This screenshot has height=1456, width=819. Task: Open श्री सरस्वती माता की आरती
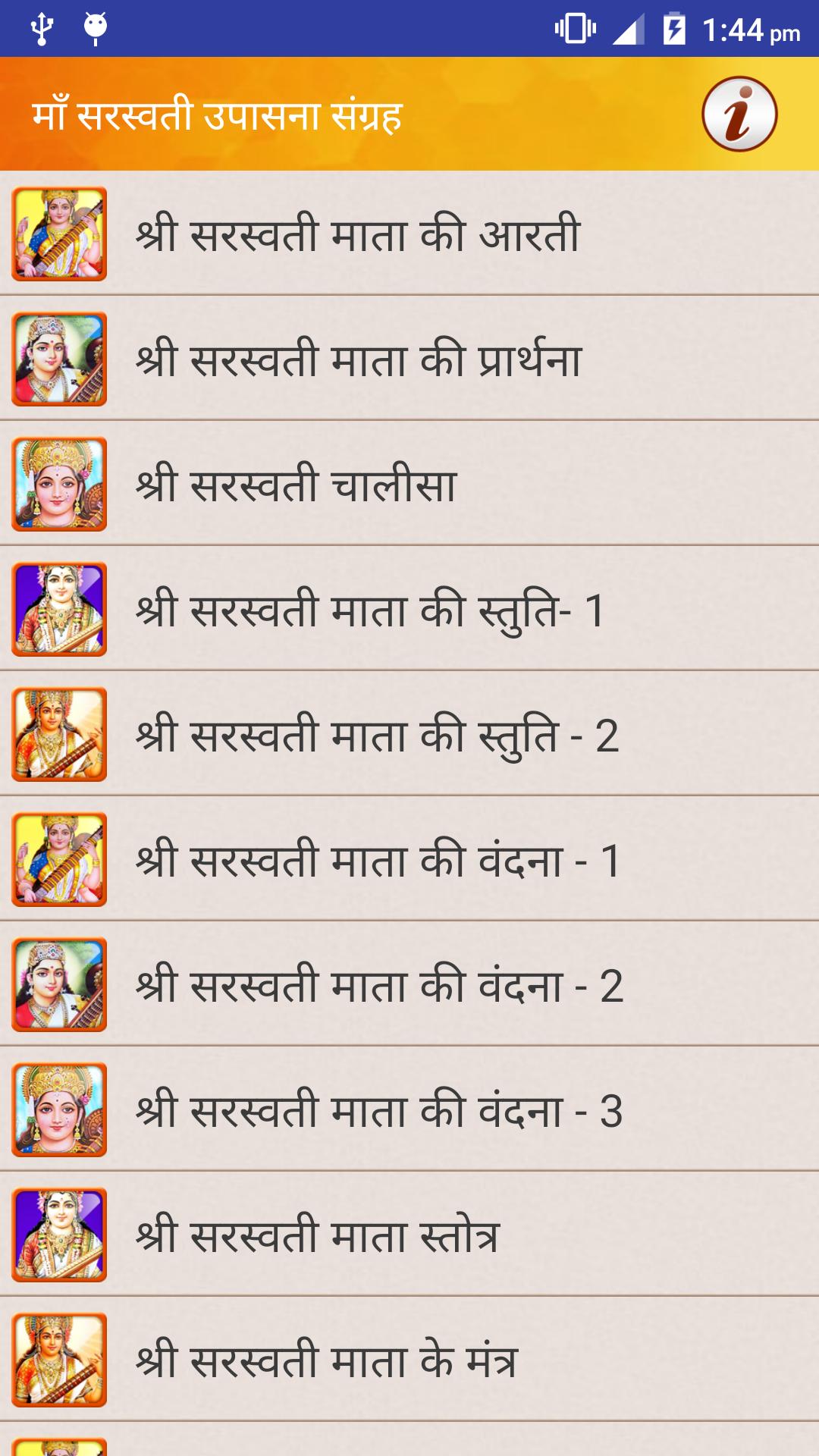[409, 234]
